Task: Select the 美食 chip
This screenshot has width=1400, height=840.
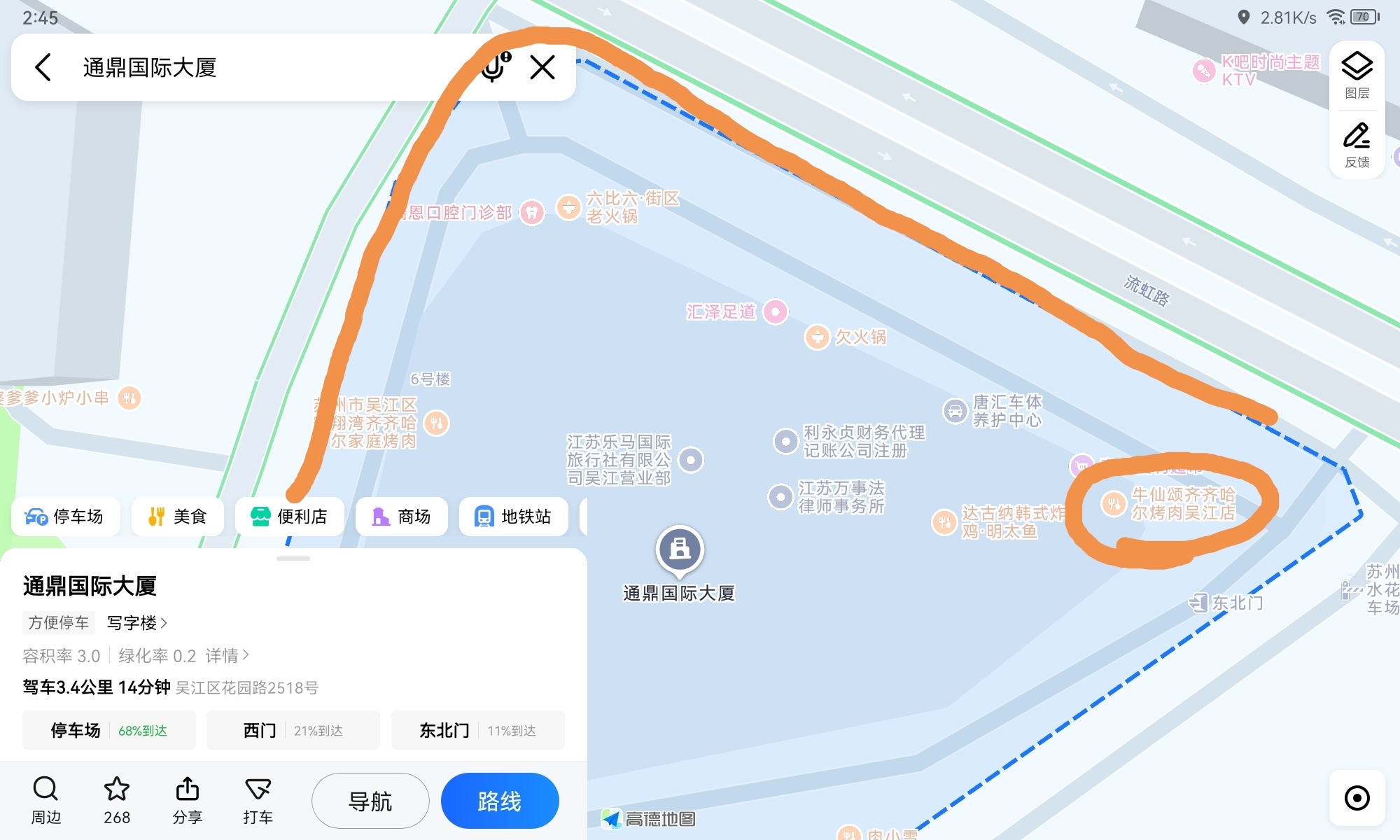Action: [177, 517]
